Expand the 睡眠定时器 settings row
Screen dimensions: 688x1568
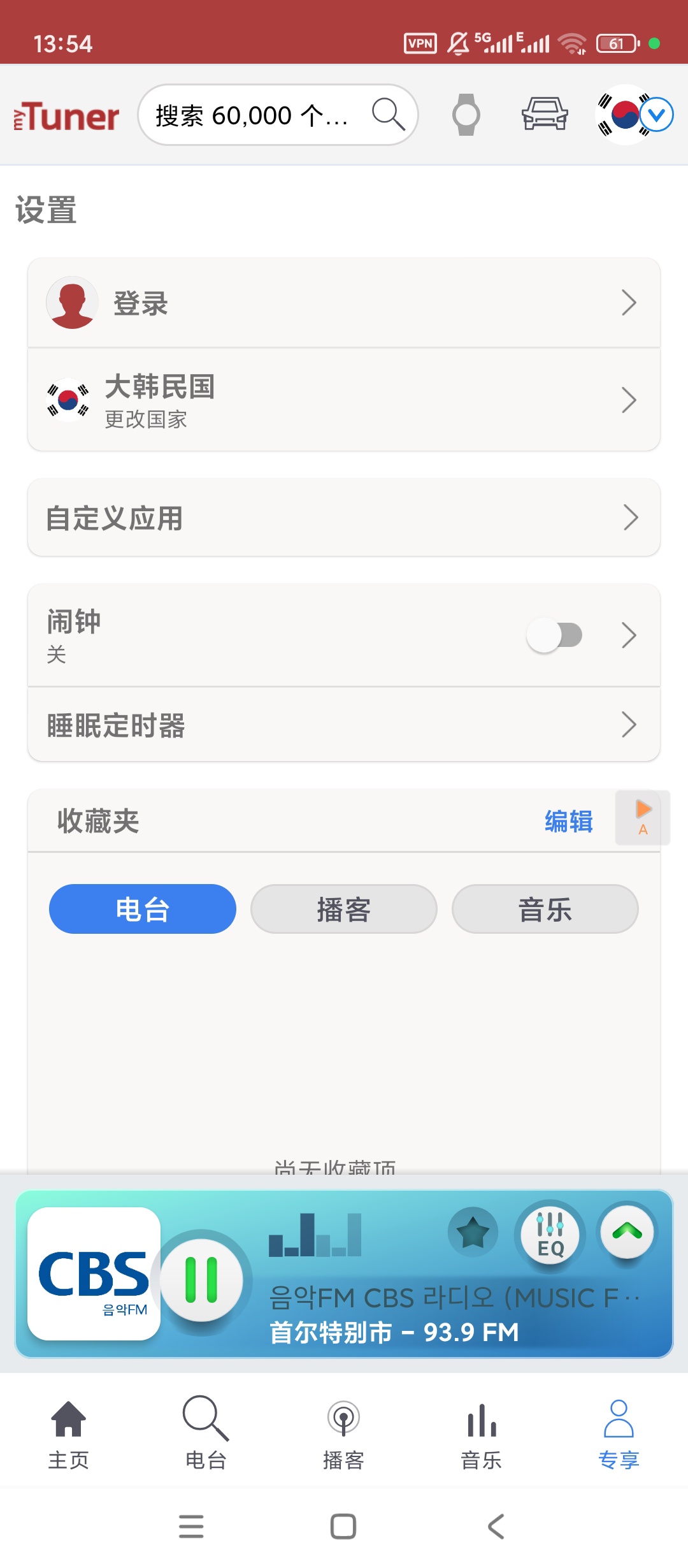click(343, 725)
